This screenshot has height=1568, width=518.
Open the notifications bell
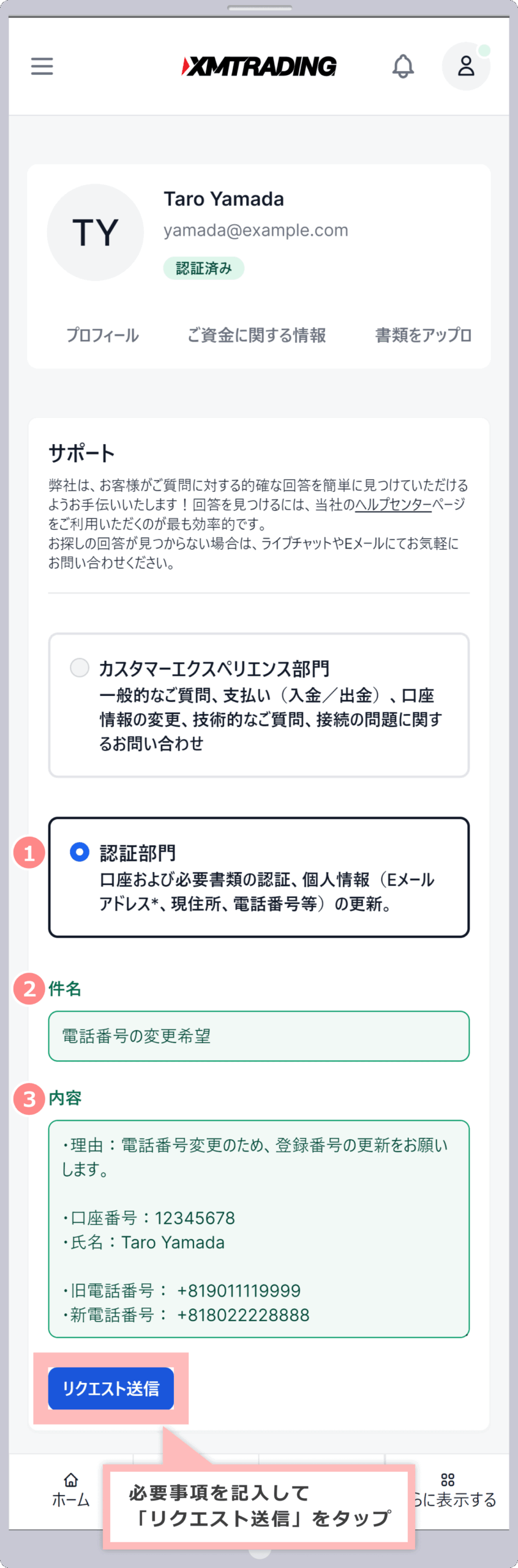click(x=403, y=66)
